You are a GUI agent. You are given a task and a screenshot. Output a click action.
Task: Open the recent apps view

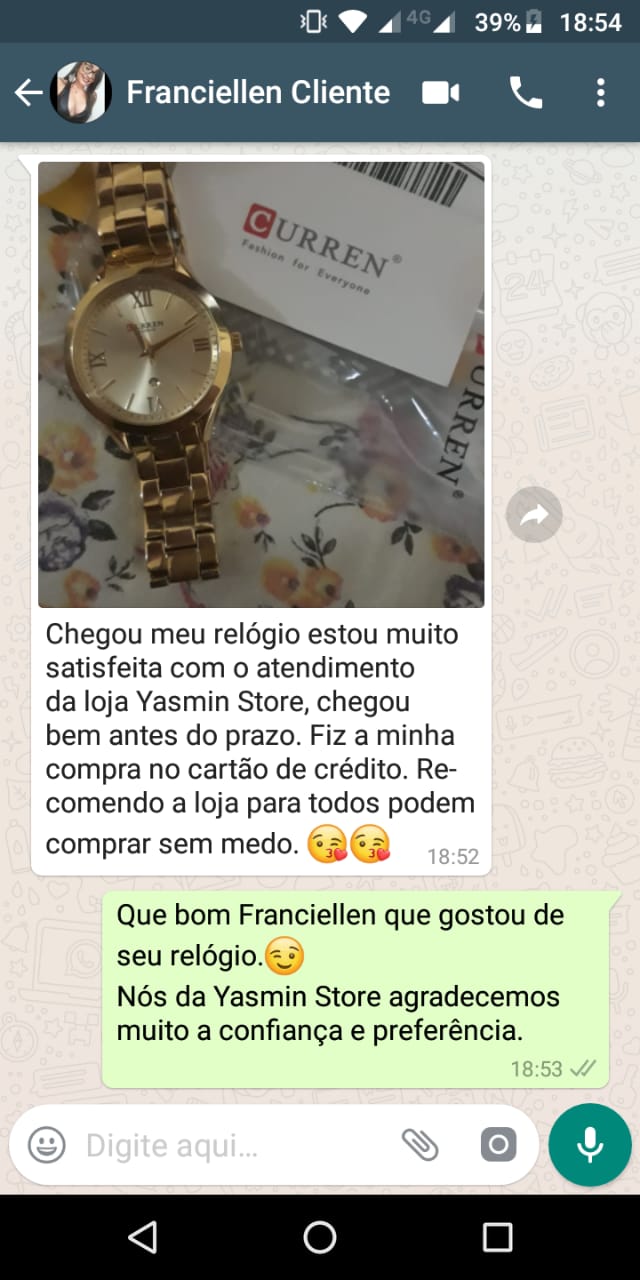coord(497,1237)
